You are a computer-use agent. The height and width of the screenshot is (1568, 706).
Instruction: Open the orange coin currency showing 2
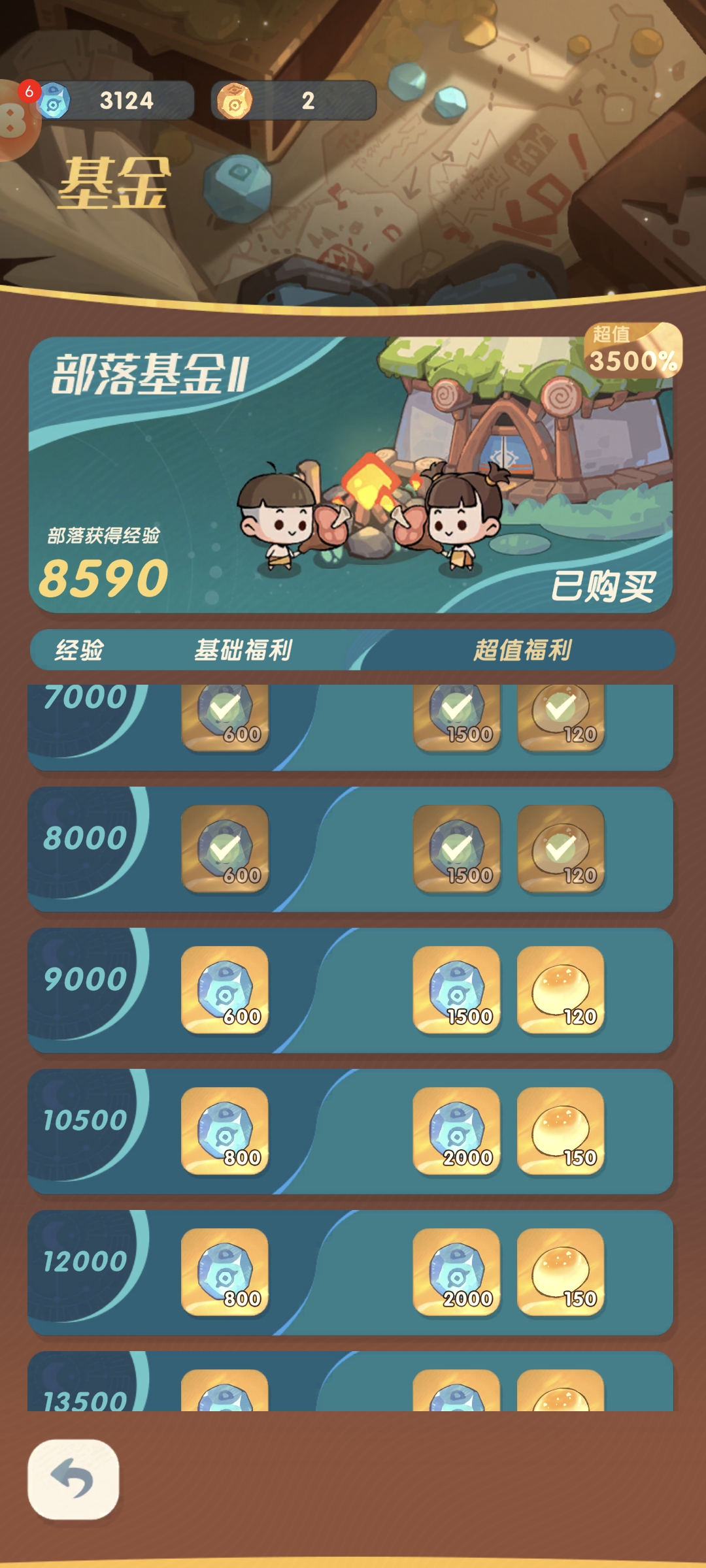(x=294, y=101)
